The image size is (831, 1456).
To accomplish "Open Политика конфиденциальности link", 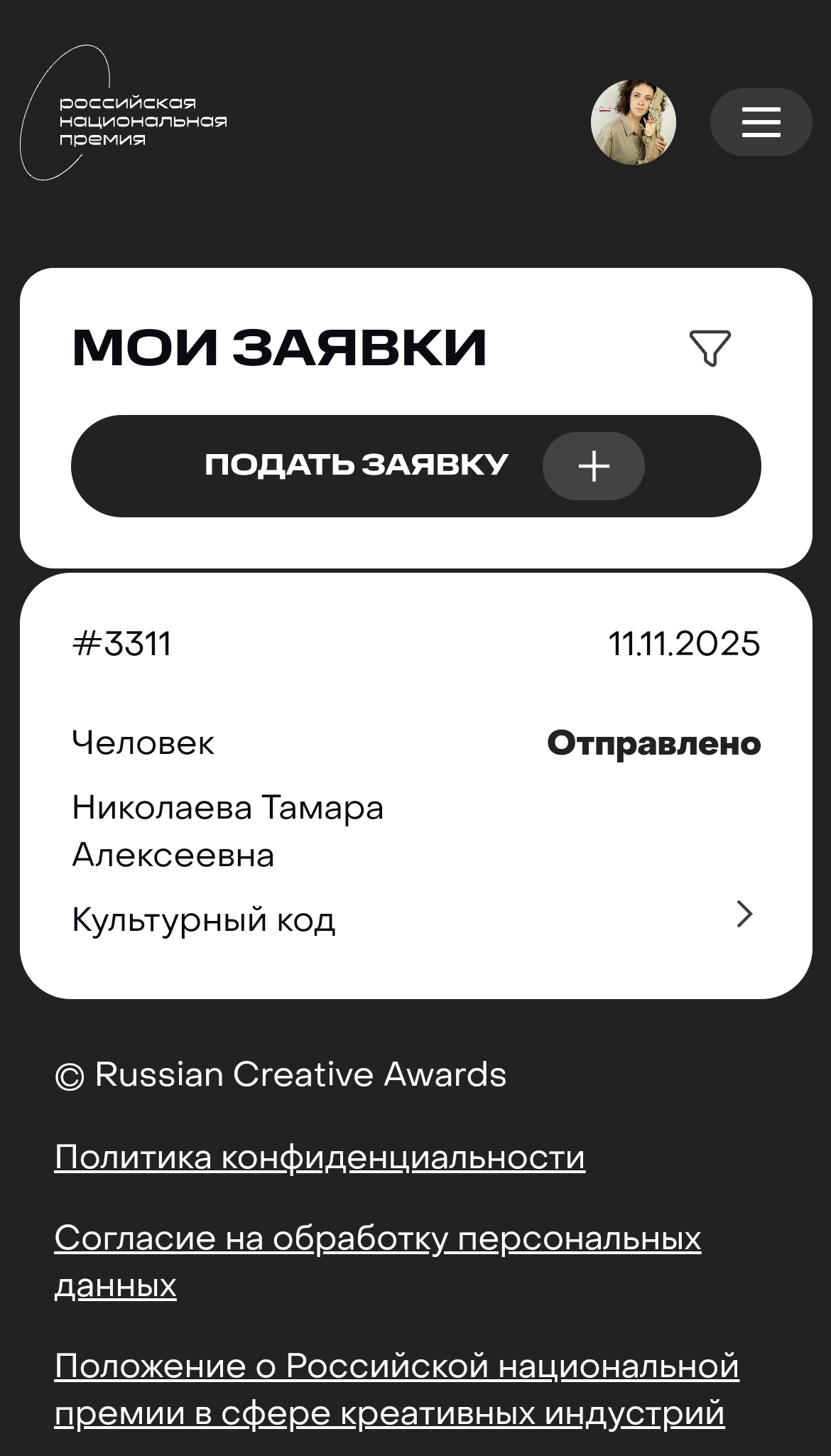I will click(320, 1157).
